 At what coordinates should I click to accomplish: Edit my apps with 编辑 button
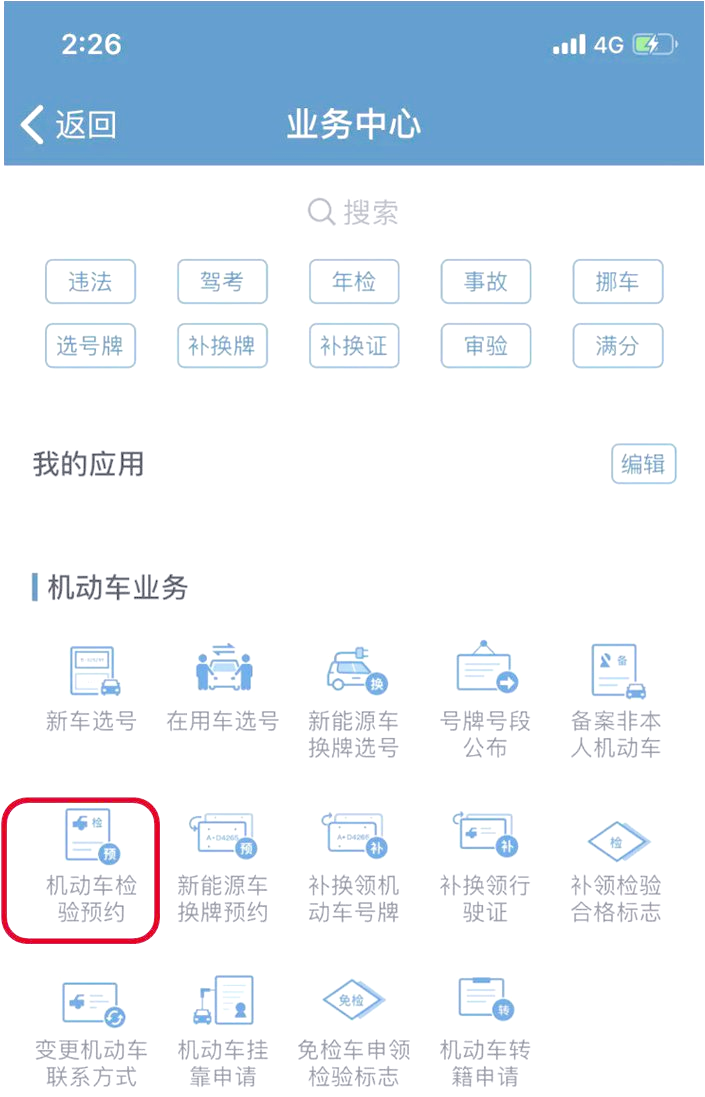[644, 464]
